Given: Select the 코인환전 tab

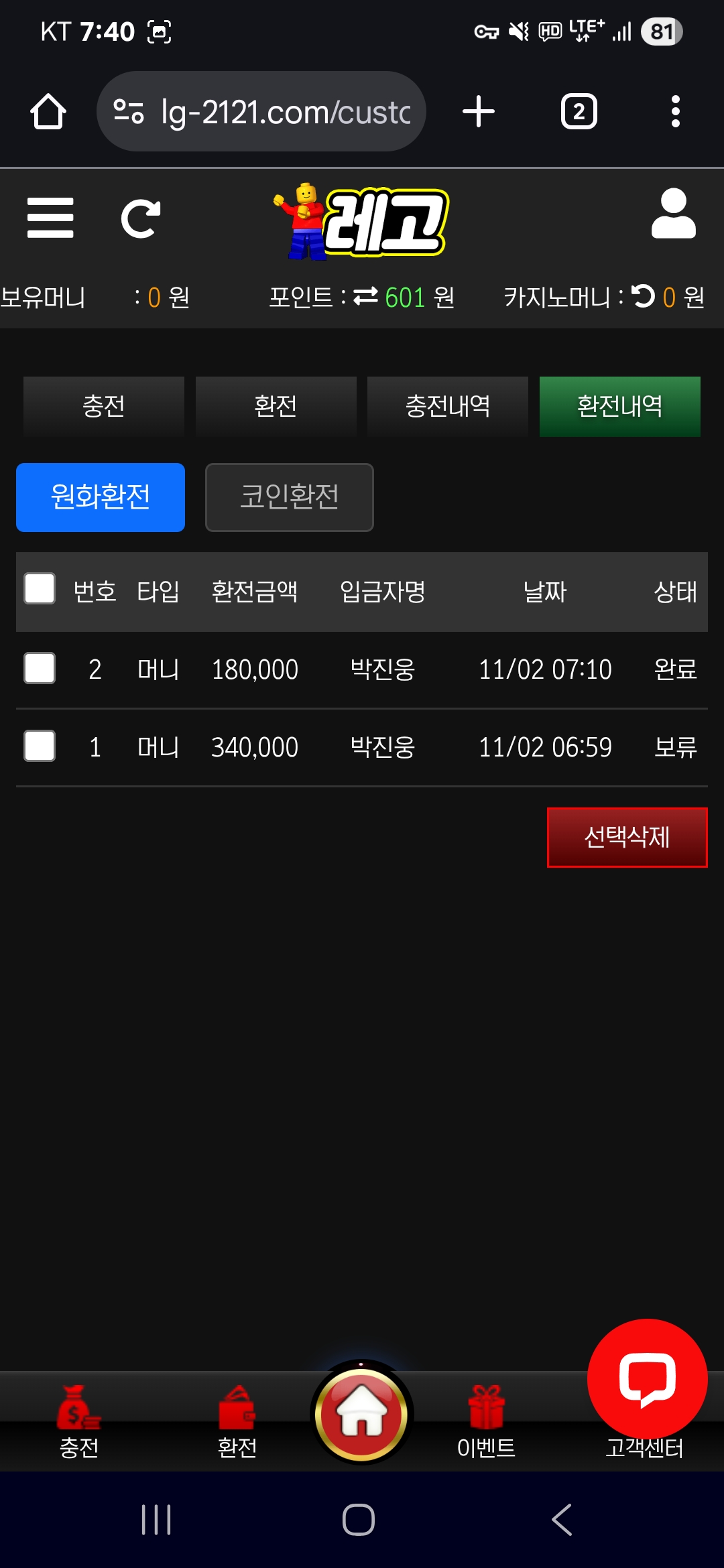Looking at the screenshot, I should (x=289, y=497).
